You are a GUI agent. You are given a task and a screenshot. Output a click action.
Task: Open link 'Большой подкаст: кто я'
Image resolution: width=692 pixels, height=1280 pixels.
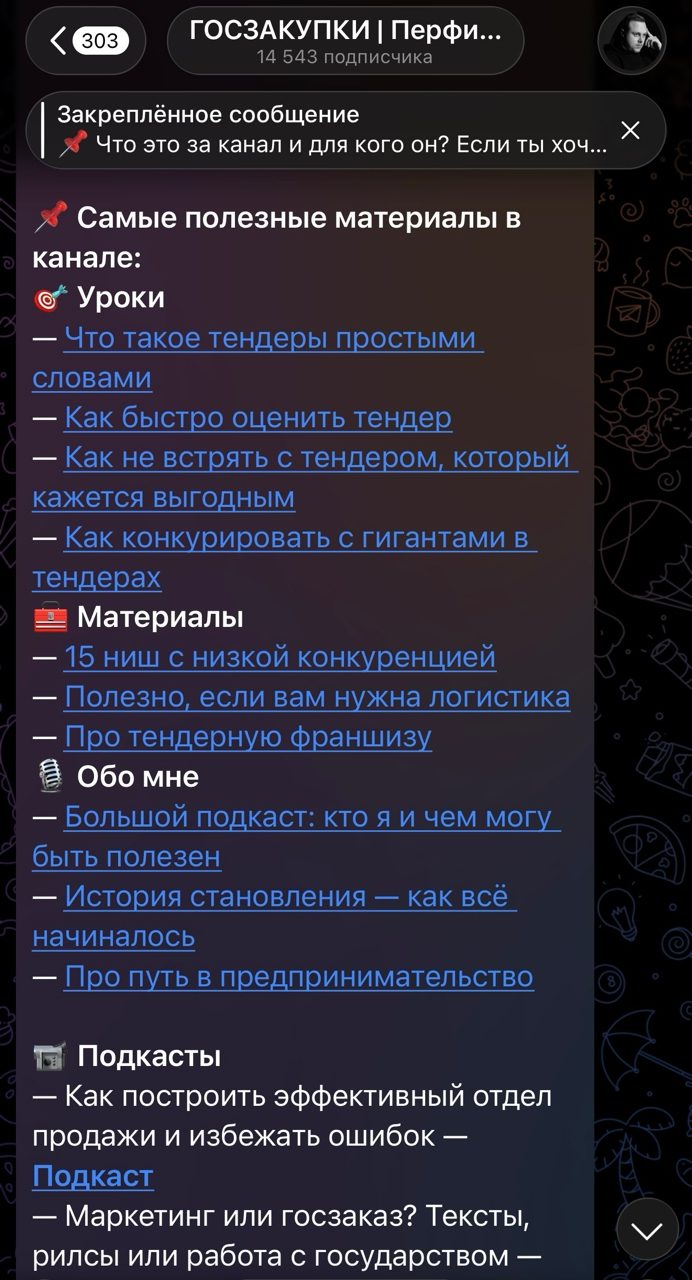tap(308, 817)
